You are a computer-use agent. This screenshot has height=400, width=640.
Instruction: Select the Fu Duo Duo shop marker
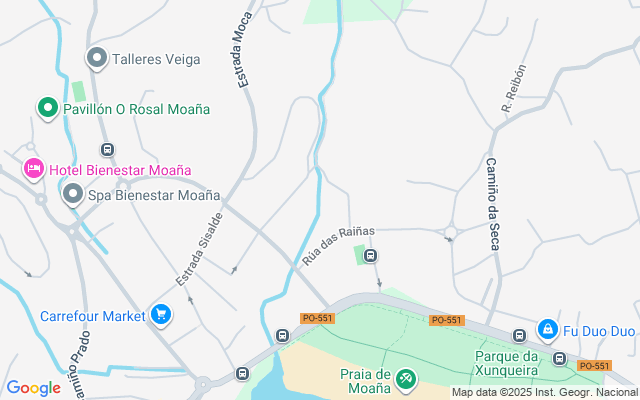pos(547,329)
